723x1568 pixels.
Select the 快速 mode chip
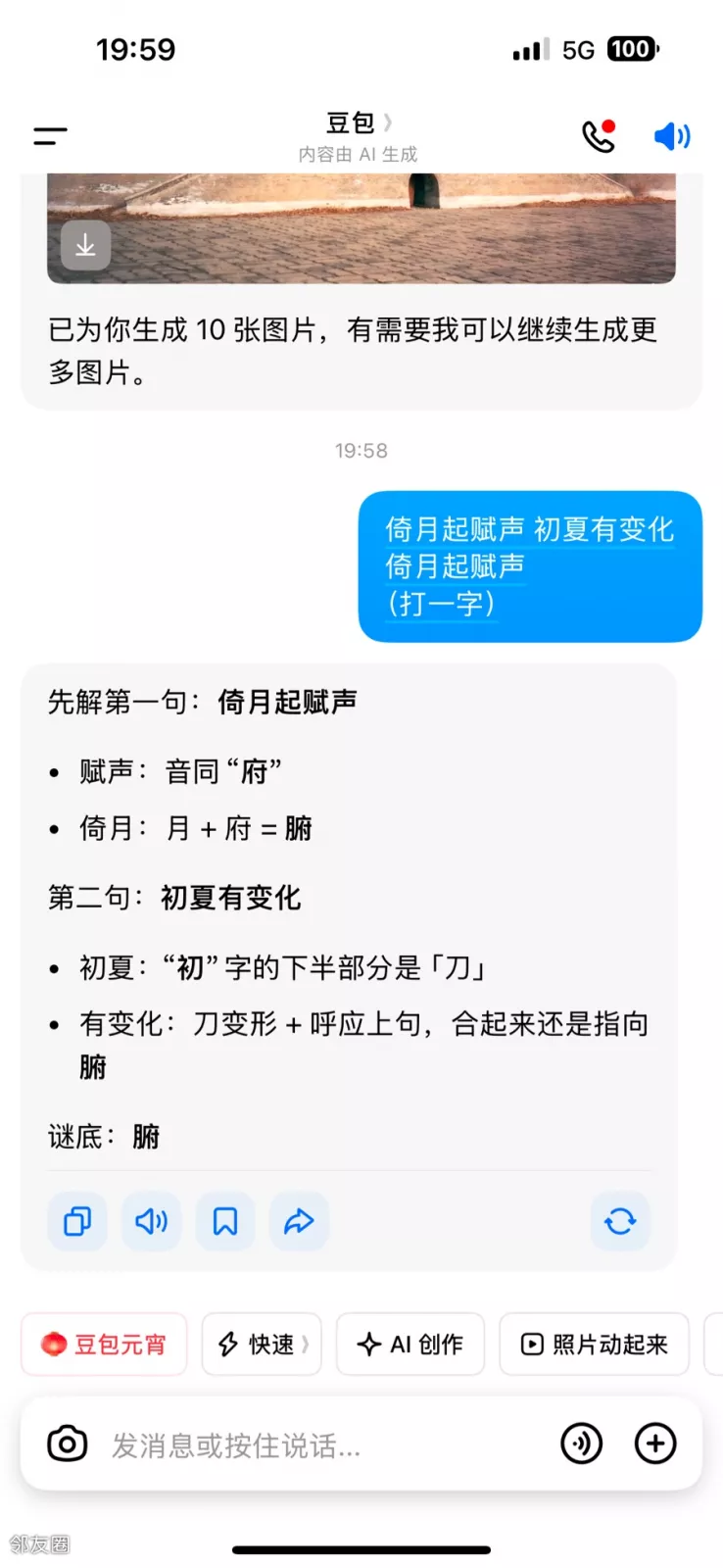pyautogui.click(x=262, y=1344)
